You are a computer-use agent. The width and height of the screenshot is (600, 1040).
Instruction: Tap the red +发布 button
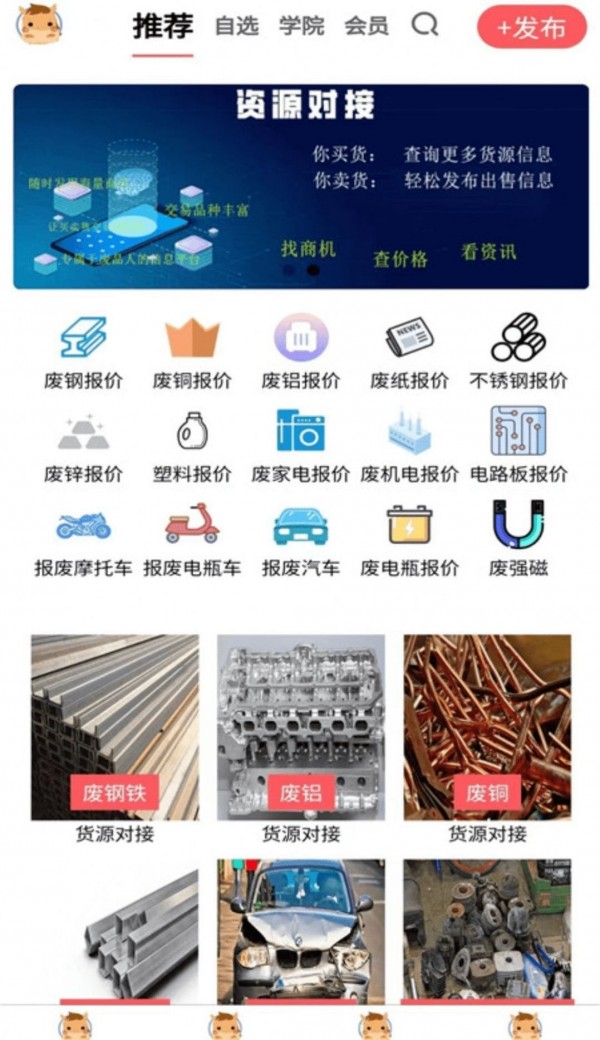click(531, 27)
